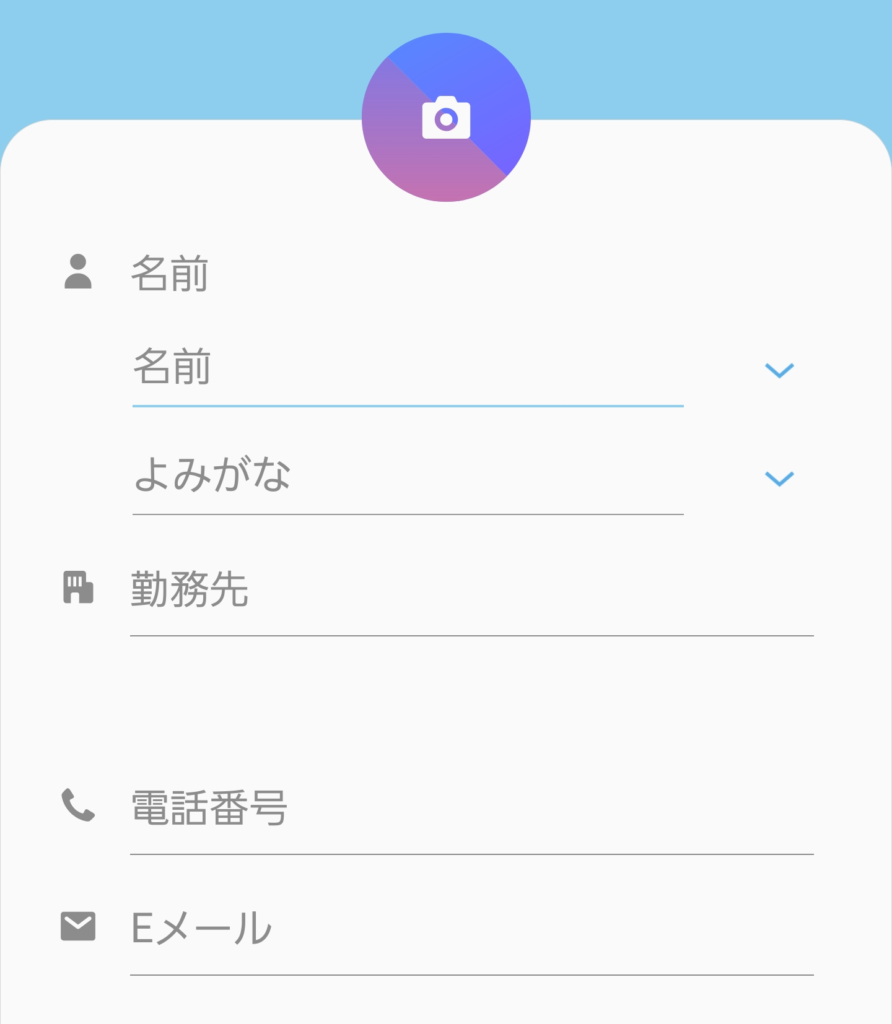Viewport: 892px width, 1024px height.
Task: Focus the 電話番号 phone number field
Action: (470, 808)
